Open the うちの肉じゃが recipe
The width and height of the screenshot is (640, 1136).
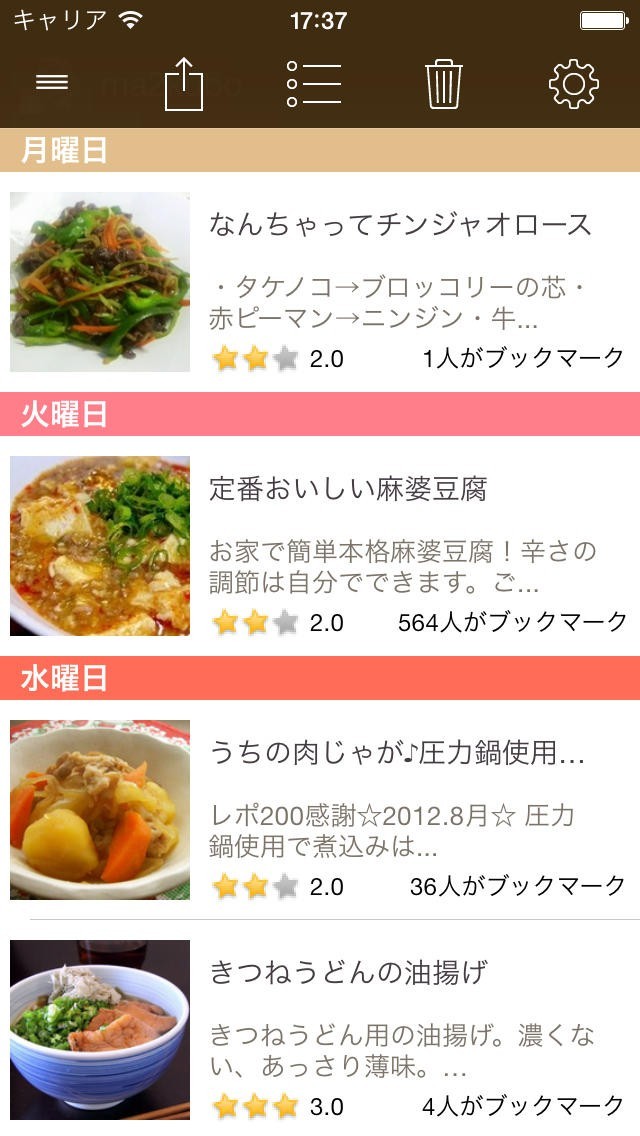(396, 752)
